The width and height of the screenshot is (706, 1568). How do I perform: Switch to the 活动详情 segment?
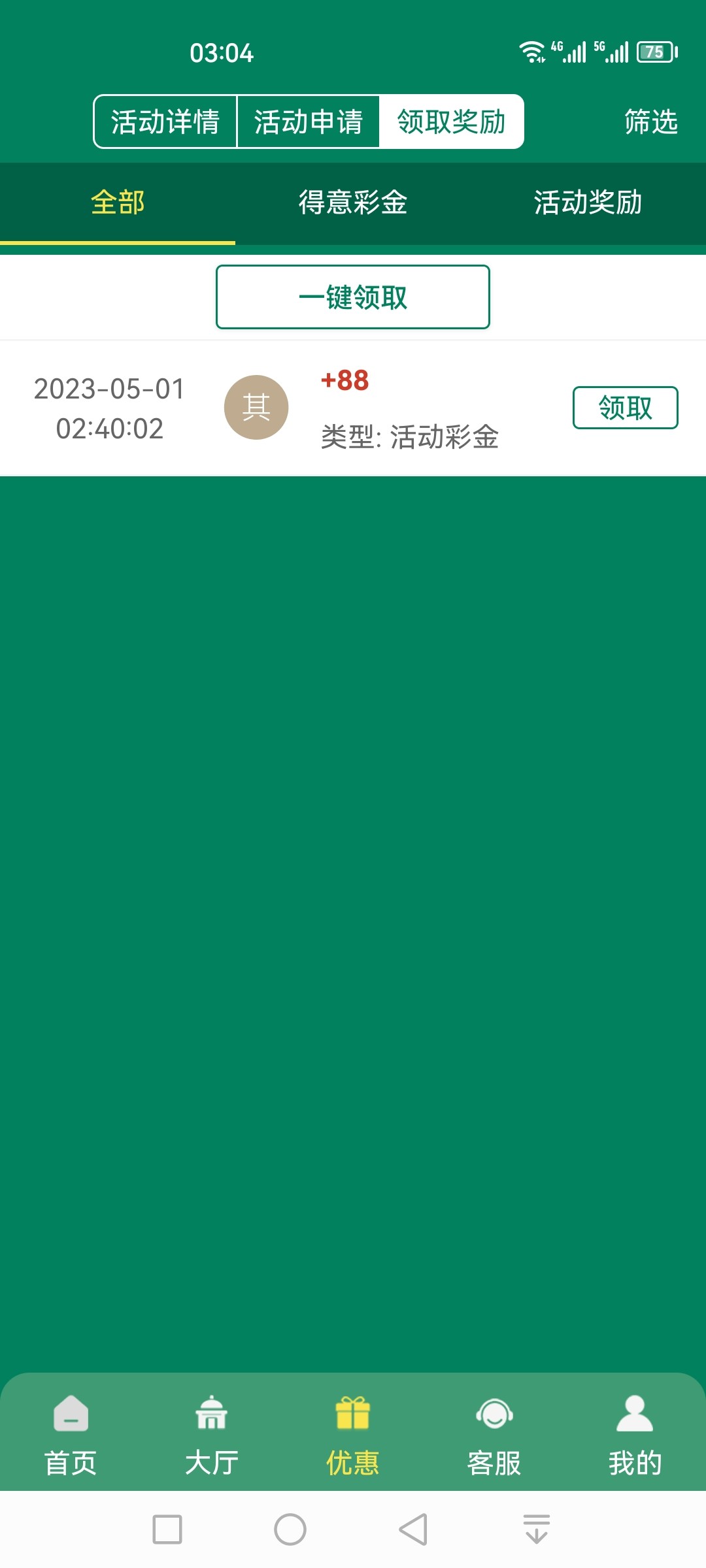(x=165, y=122)
